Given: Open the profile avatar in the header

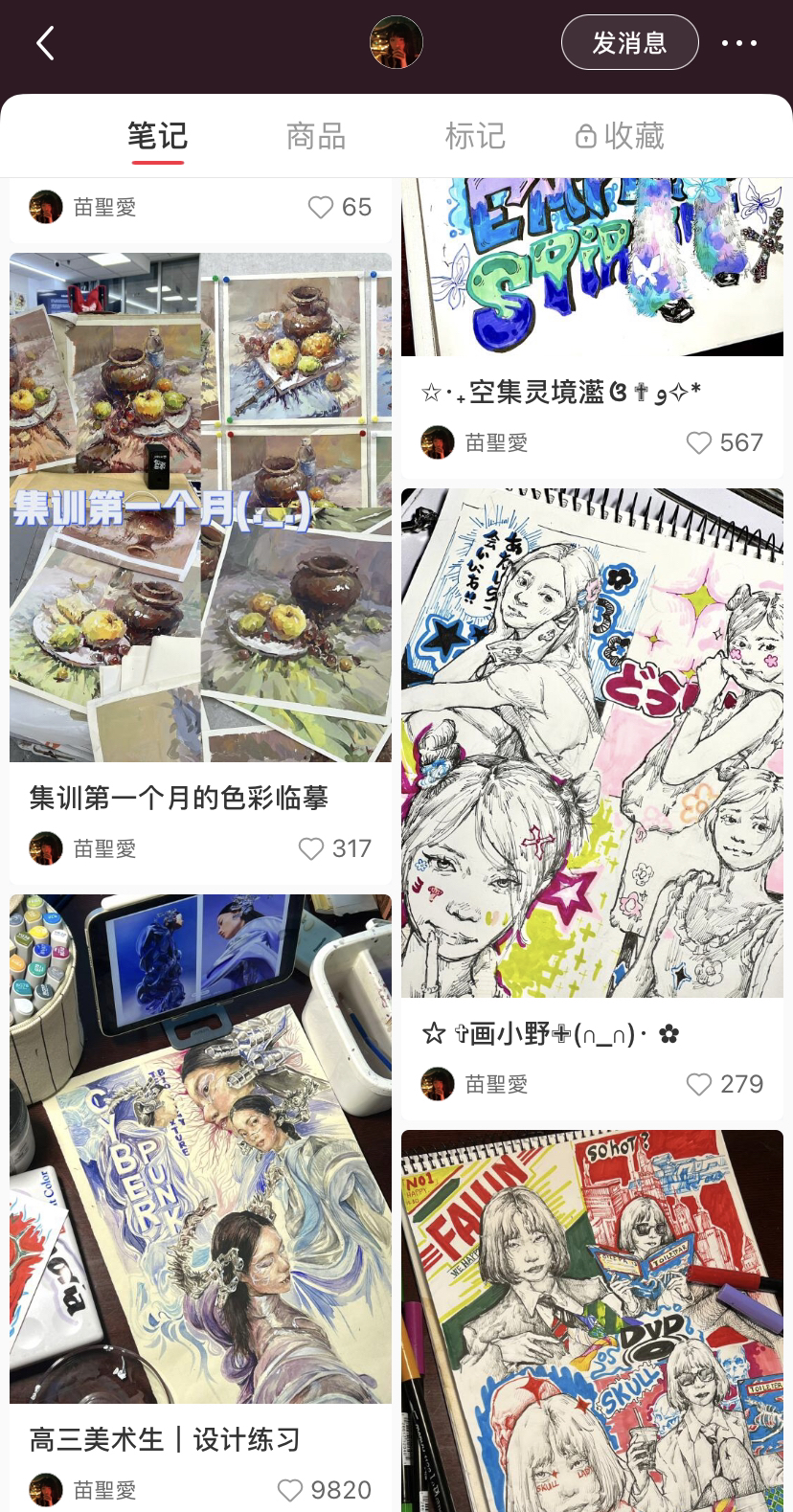Looking at the screenshot, I should tap(396, 43).
